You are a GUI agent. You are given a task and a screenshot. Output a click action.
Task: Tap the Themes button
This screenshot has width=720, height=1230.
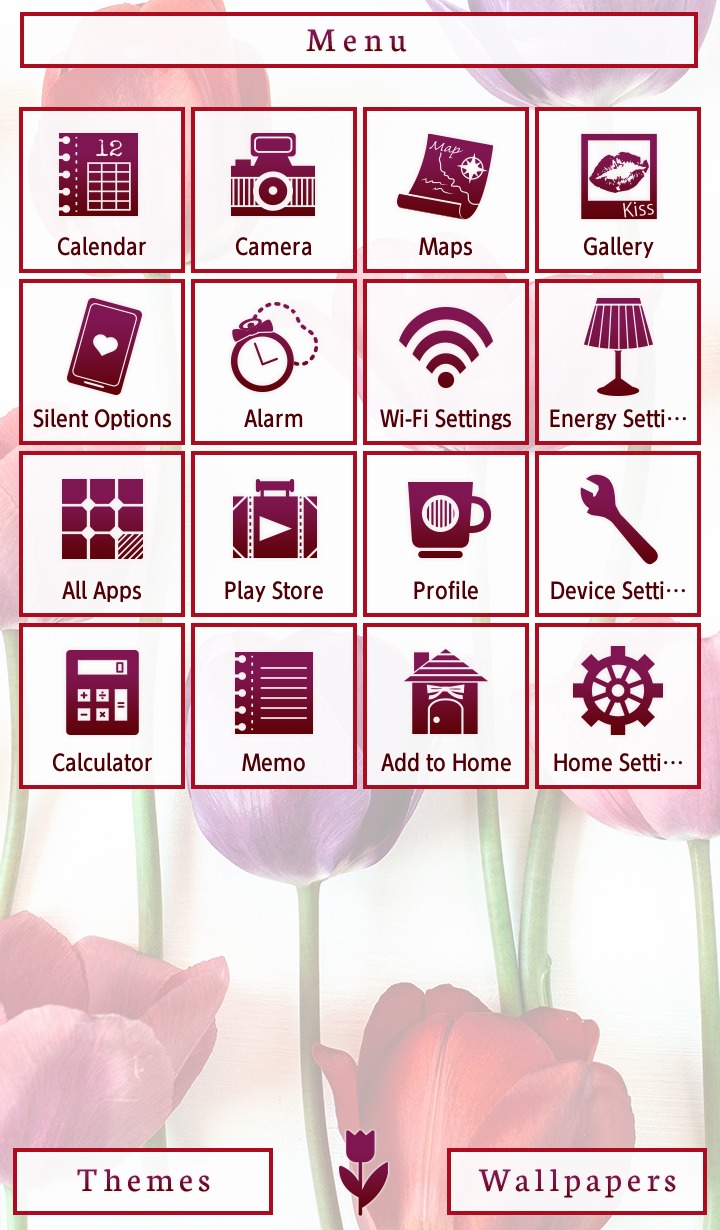coord(143,1181)
